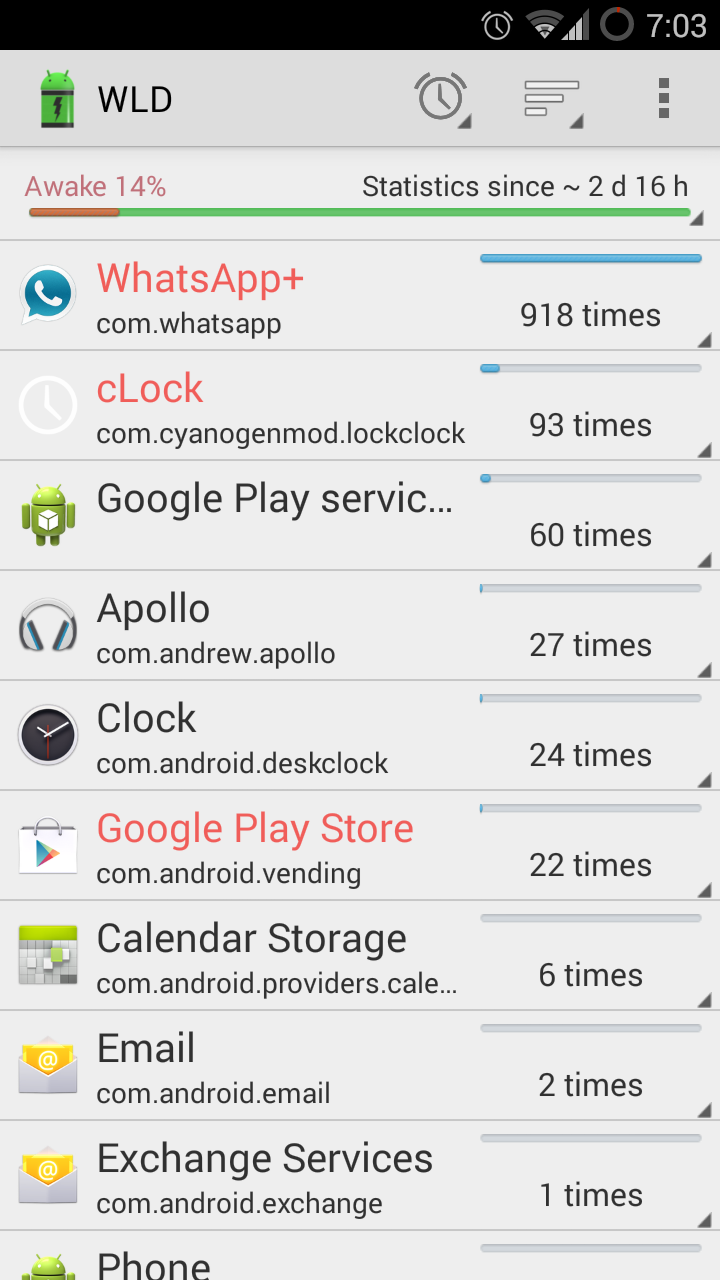Select the Google Play Store row

tap(360, 846)
